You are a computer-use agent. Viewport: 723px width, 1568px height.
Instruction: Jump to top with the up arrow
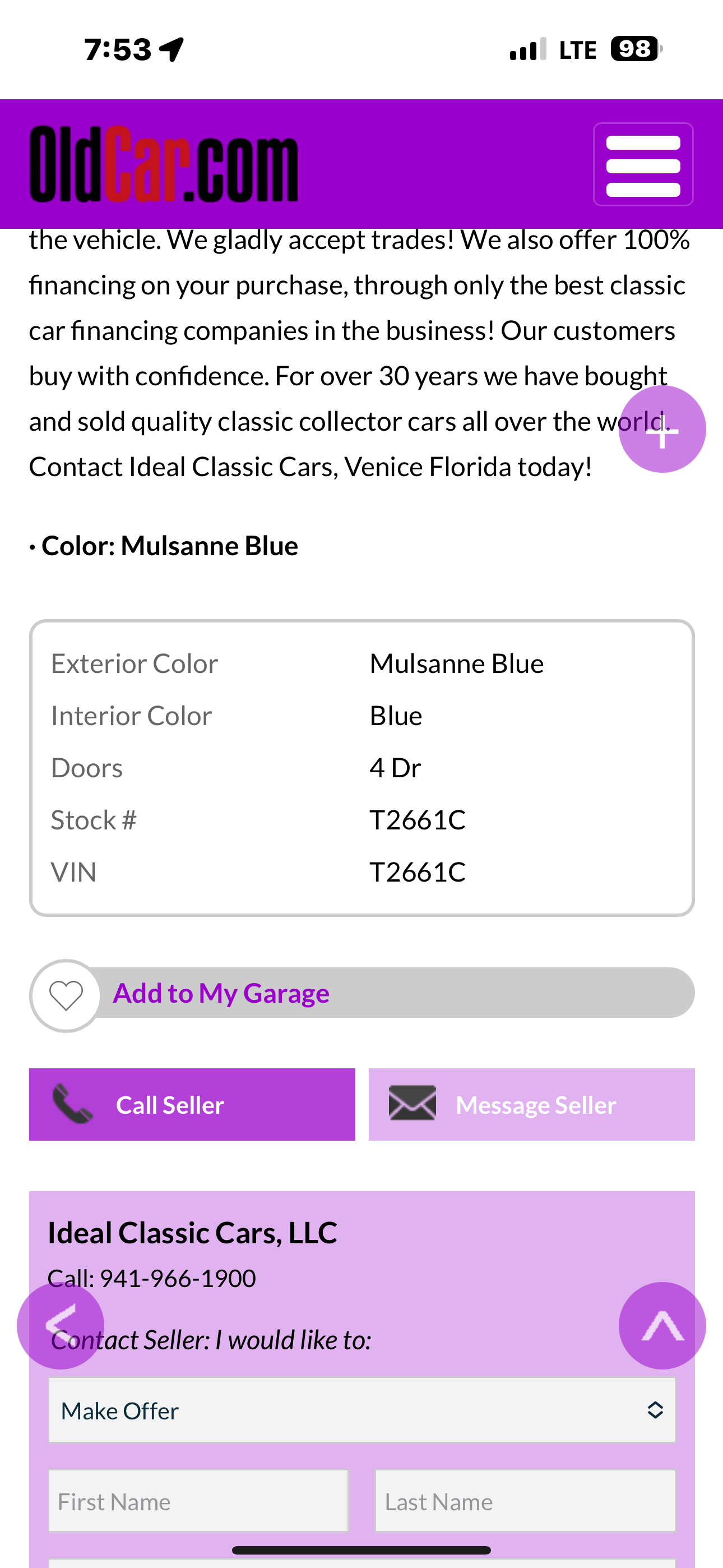tap(662, 1326)
